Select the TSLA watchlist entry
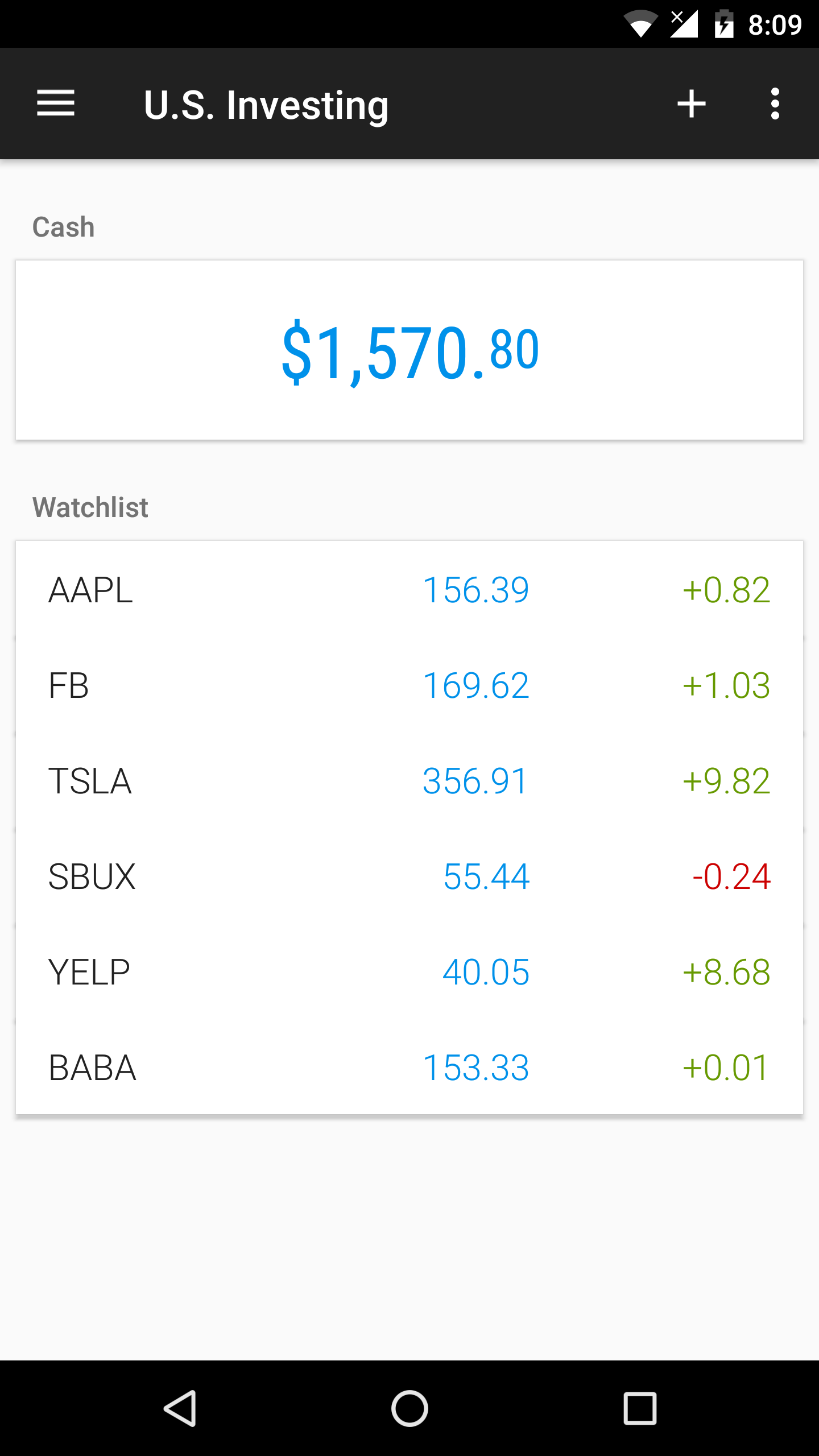Image resolution: width=819 pixels, height=1456 pixels. pos(409,780)
